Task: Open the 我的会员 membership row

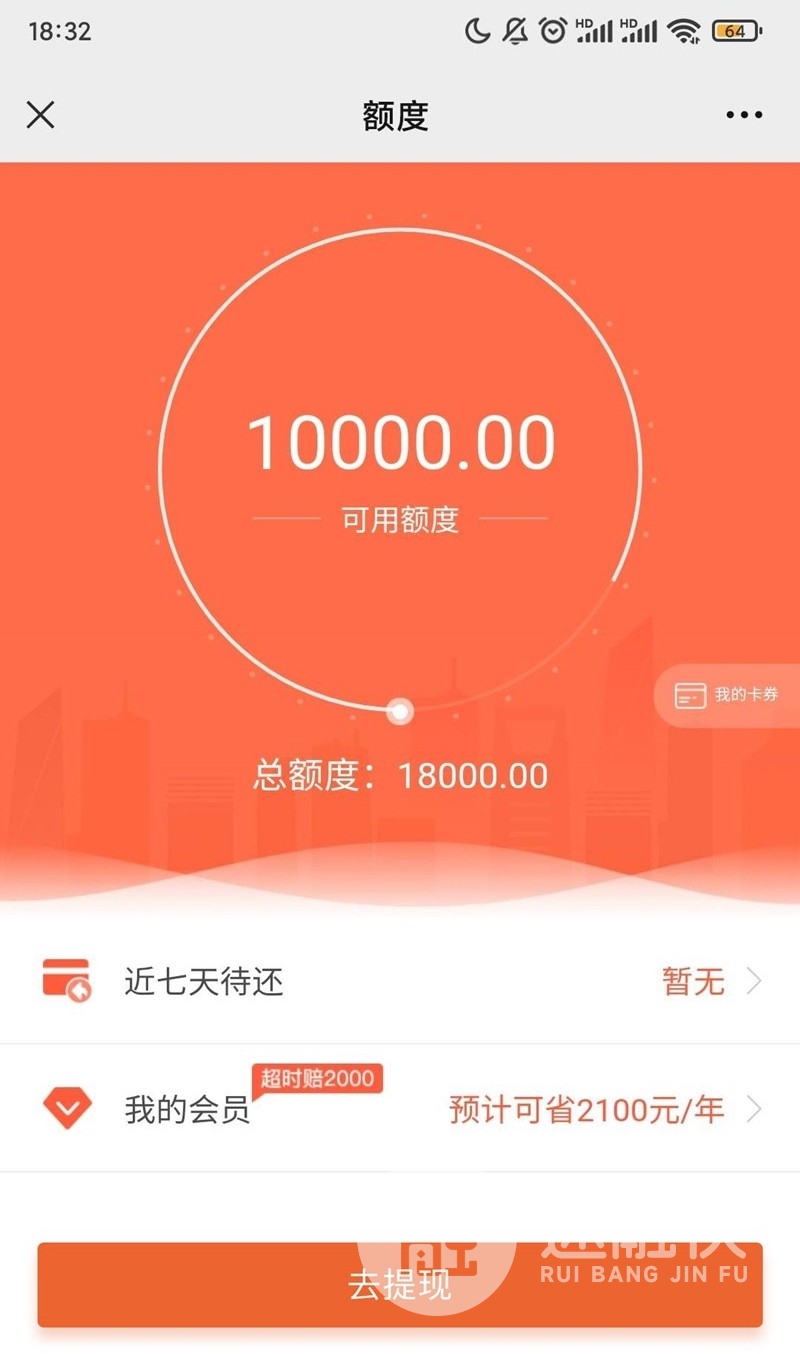Action: (400, 1109)
